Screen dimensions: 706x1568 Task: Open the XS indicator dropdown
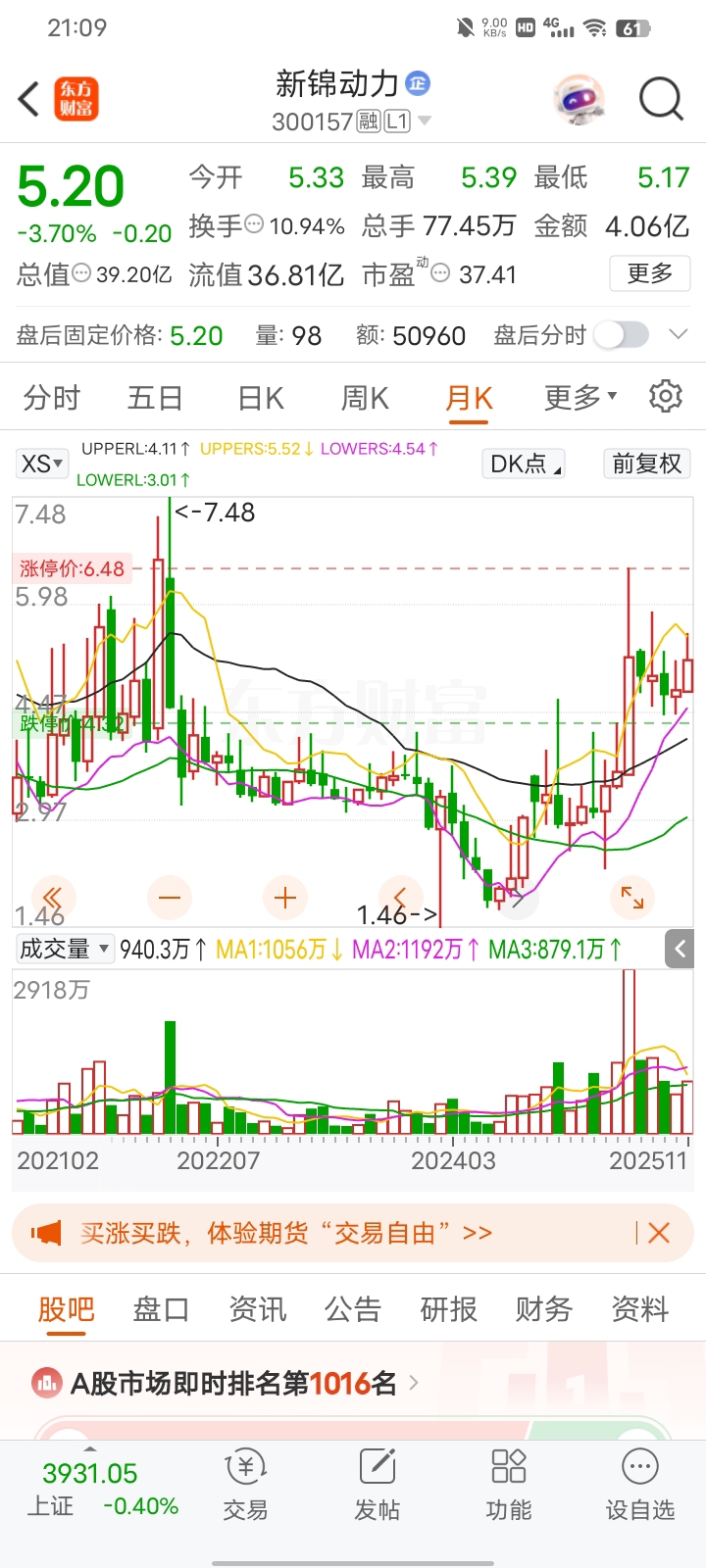(x=42, y=464)
